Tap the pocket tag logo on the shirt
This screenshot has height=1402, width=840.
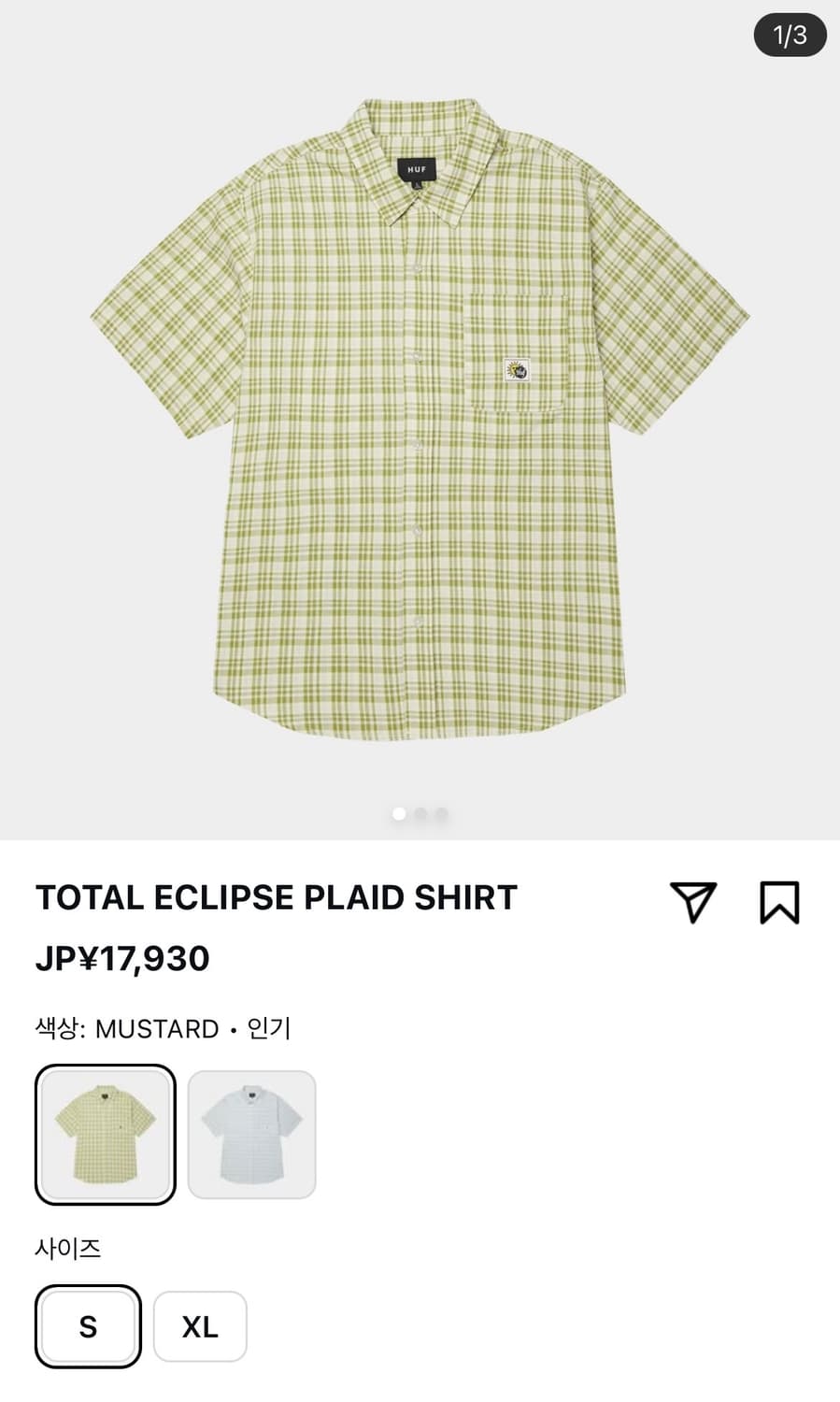click(x=515, y=368)
